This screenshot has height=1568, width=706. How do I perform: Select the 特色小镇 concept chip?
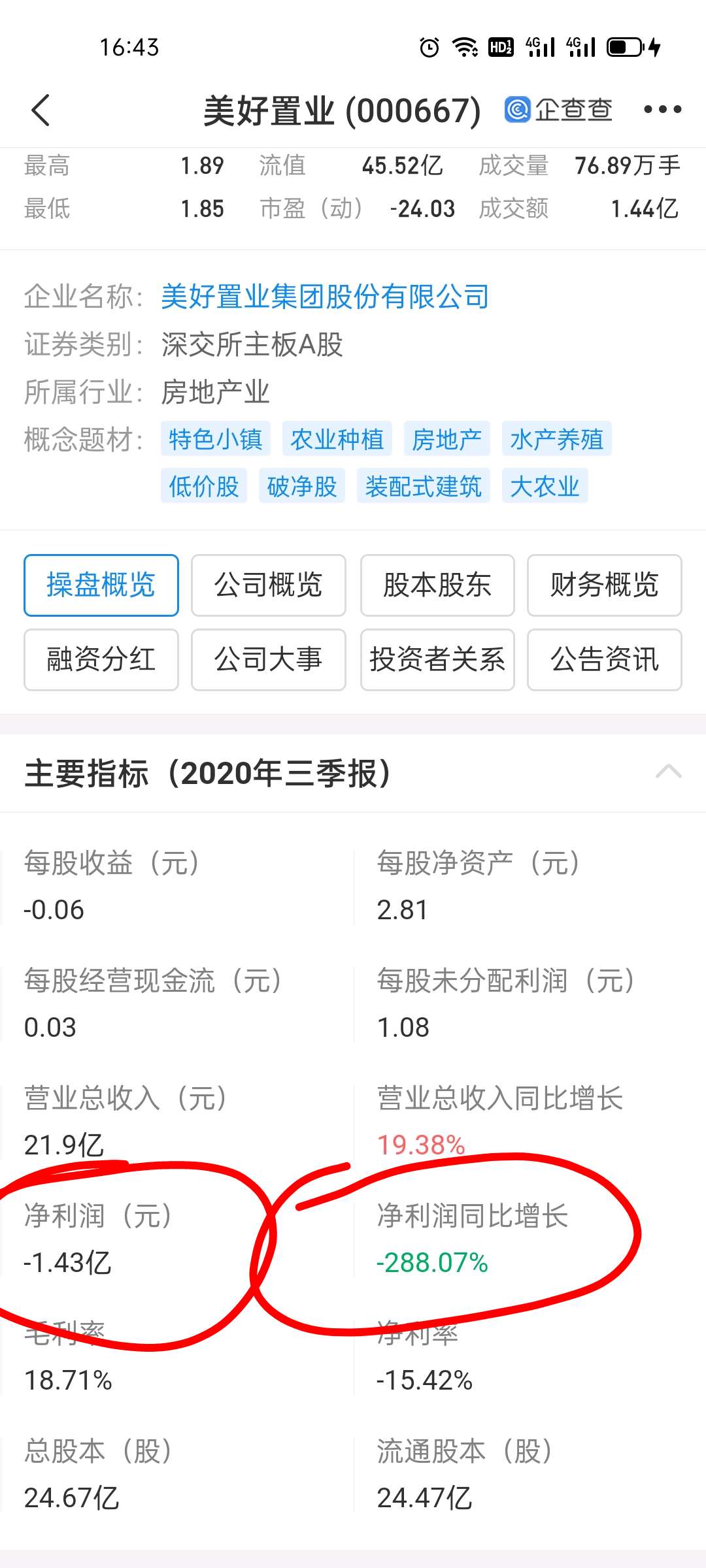[216, 438]
